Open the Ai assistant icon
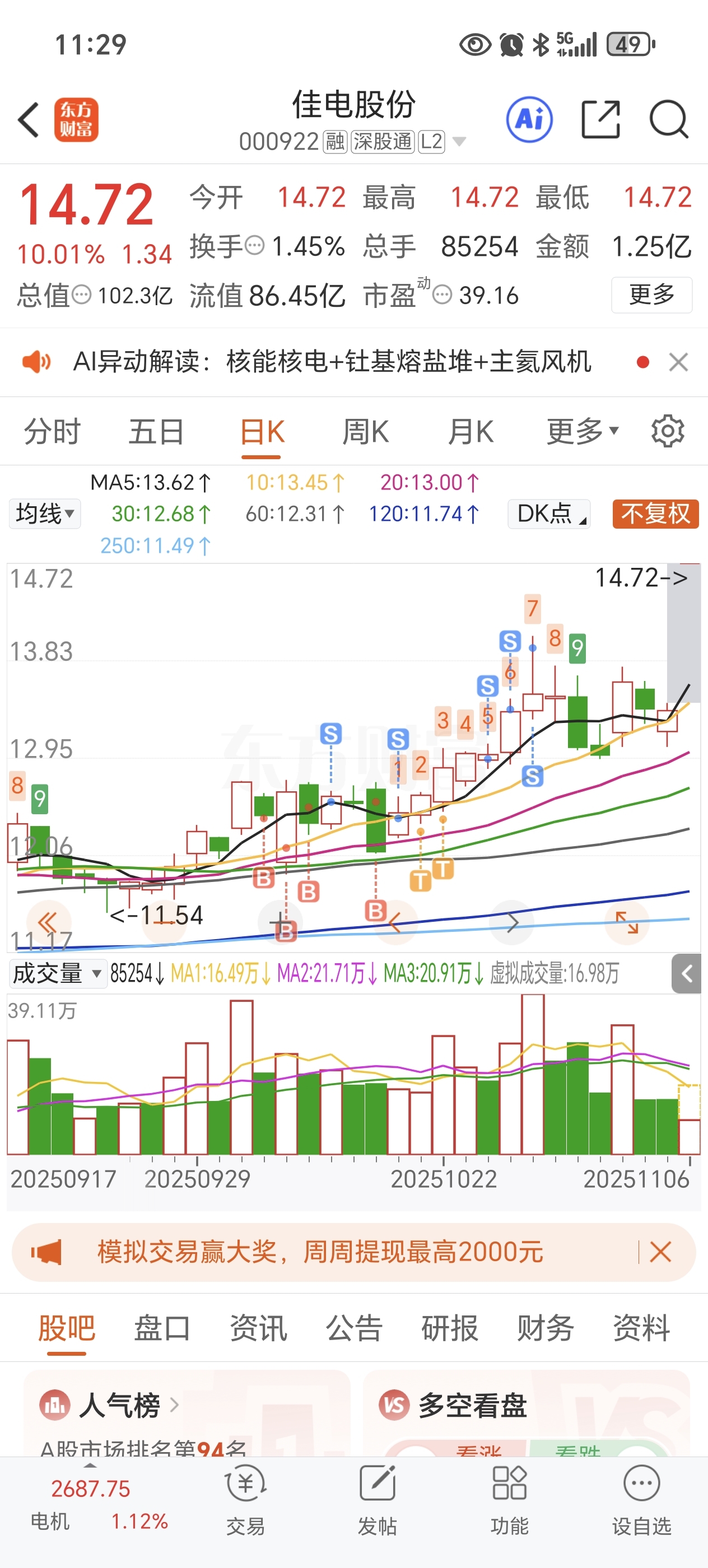Screen dimensions: 708x1568 coord(529,119)
